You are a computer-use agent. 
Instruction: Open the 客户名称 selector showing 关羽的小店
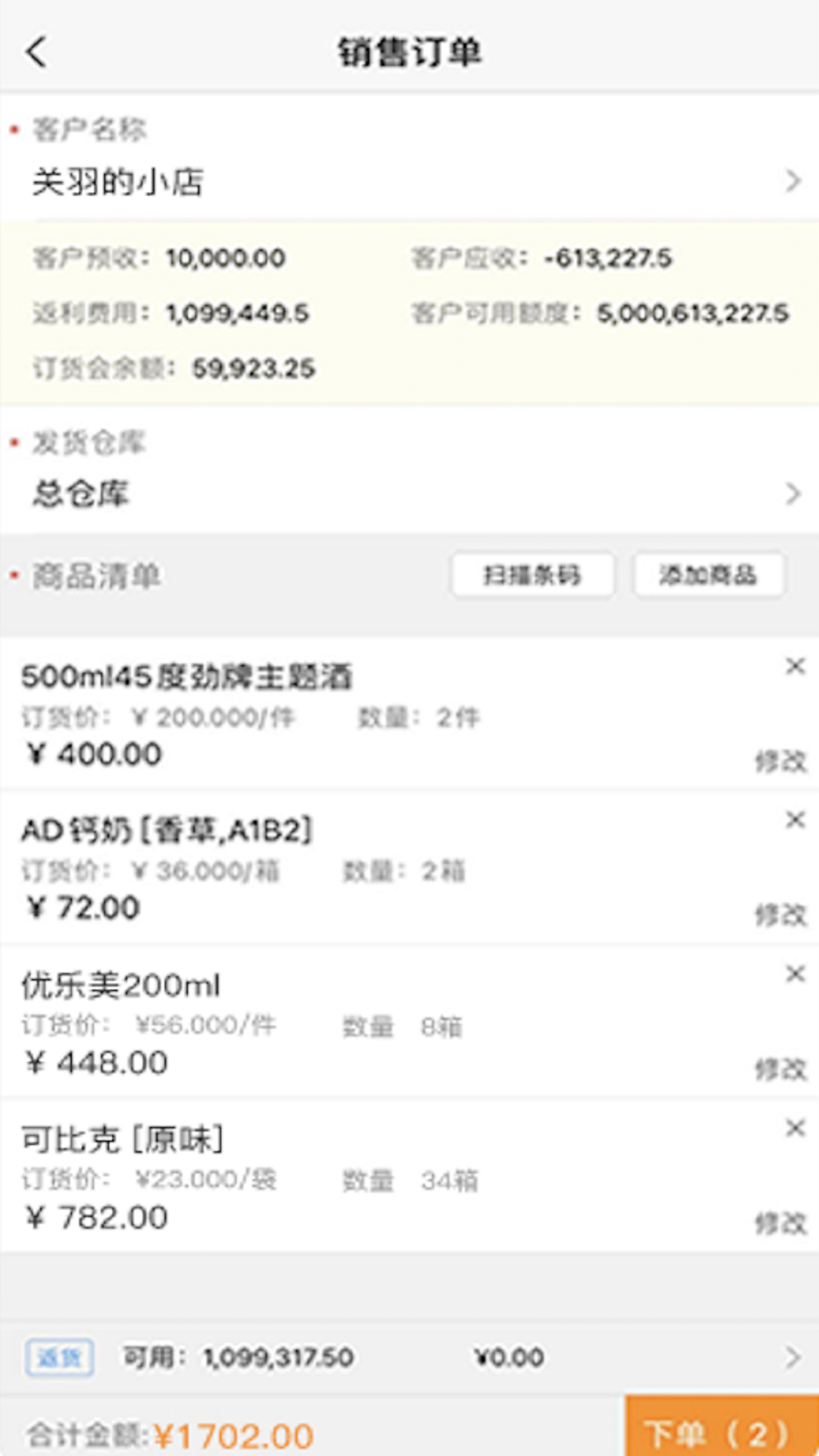pos(409,181)
